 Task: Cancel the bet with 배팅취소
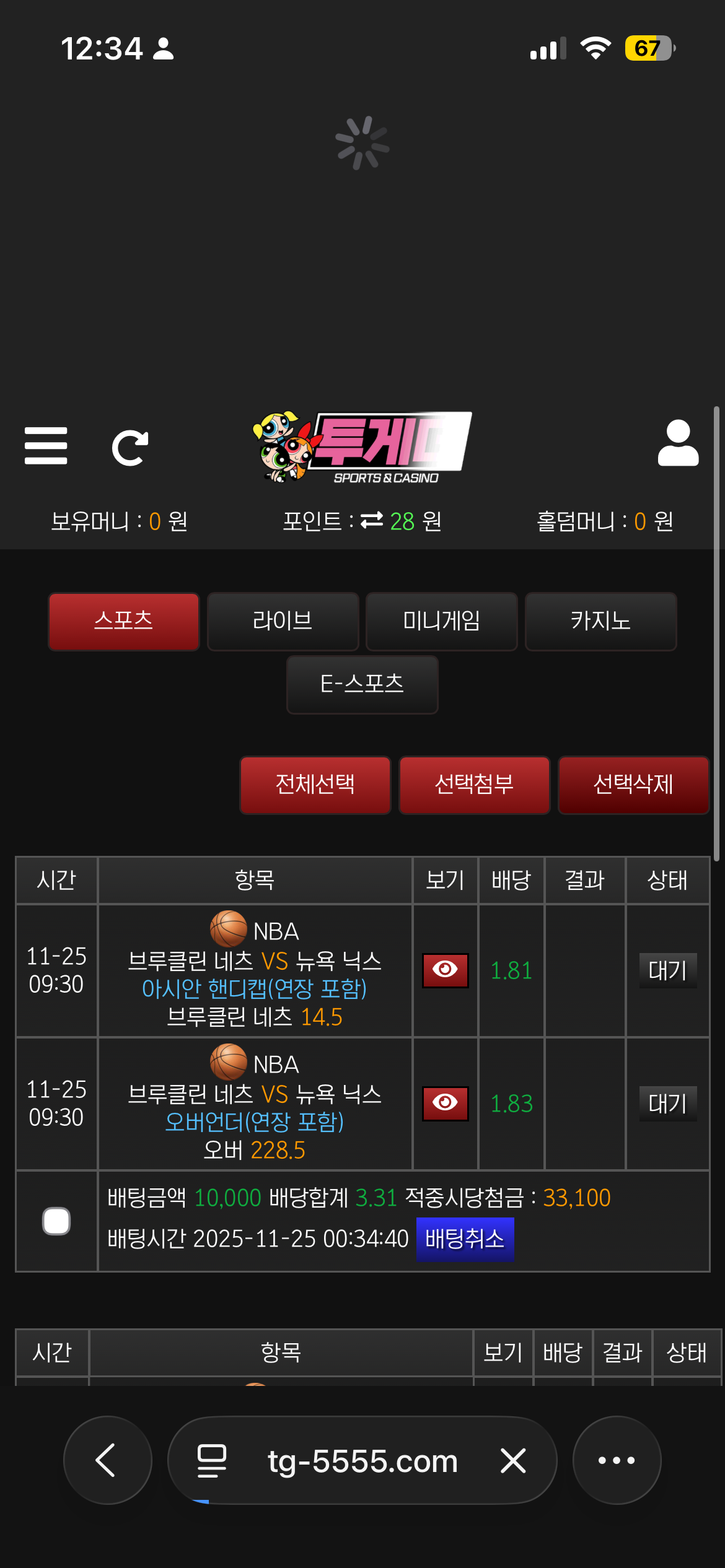(465, 1239)
